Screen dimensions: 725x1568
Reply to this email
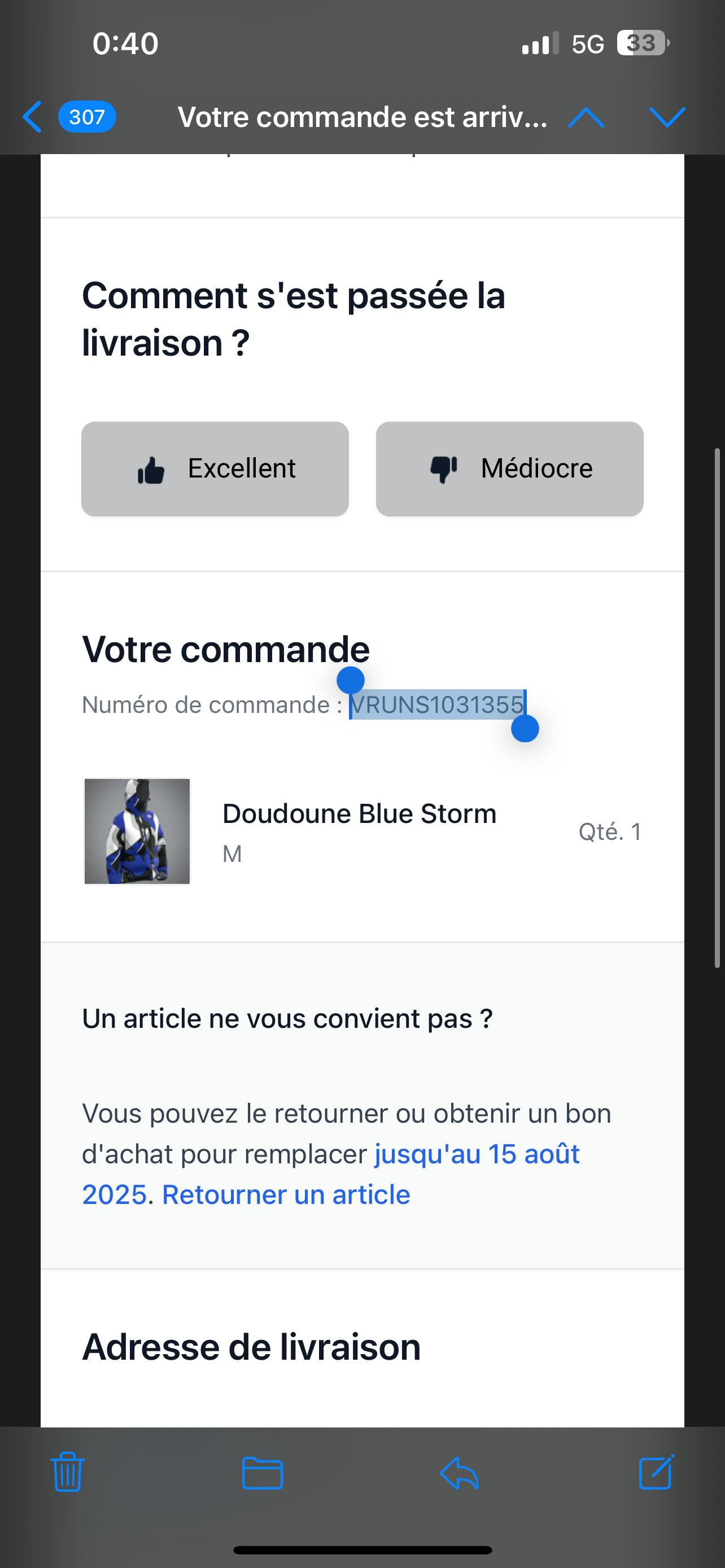459,1474
